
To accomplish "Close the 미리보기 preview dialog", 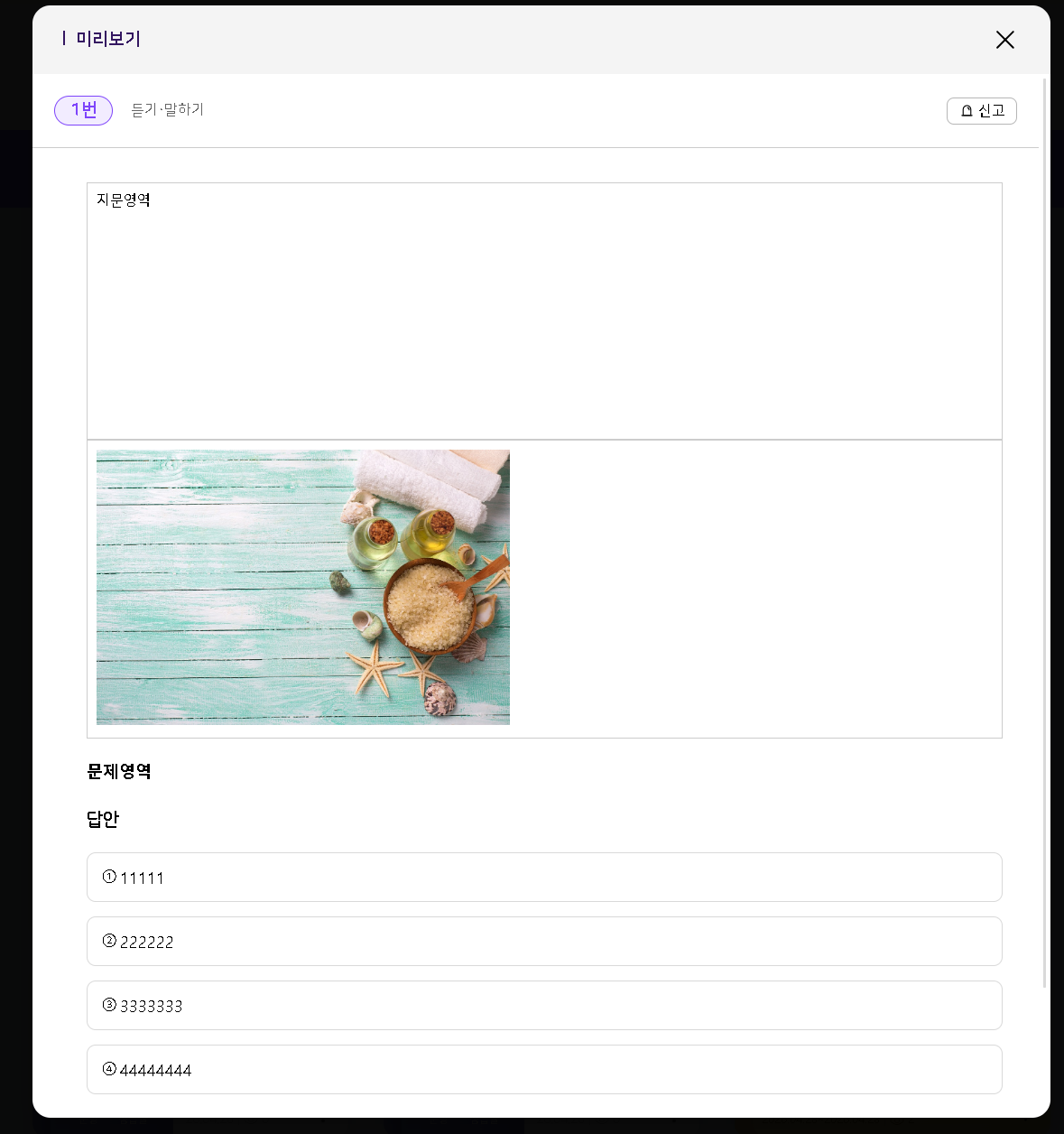I will (1004, 40).
